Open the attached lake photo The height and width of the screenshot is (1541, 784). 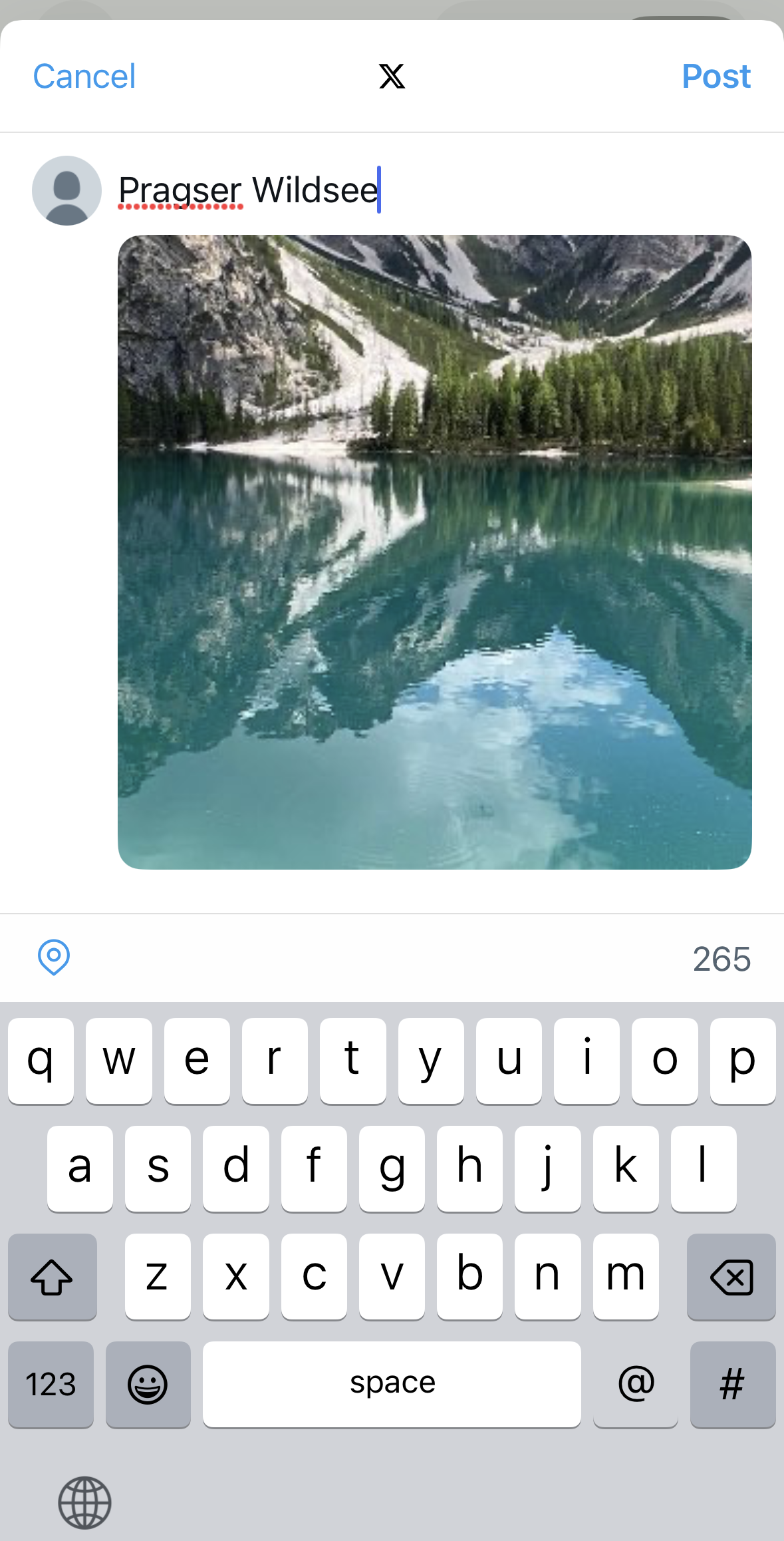435,552
